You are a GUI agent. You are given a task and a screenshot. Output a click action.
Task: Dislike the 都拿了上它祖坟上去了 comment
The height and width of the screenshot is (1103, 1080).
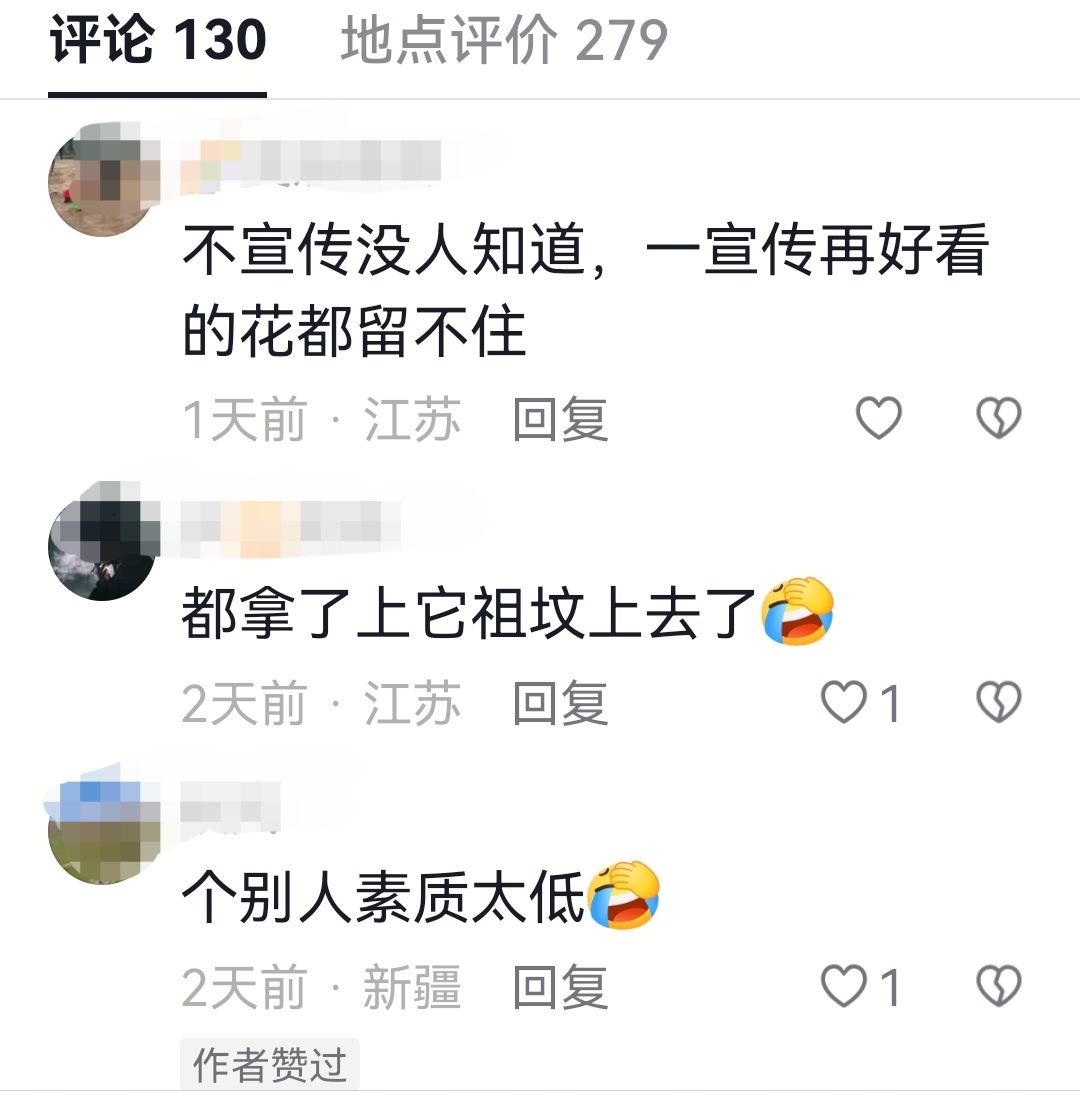(x=998, y=703)
